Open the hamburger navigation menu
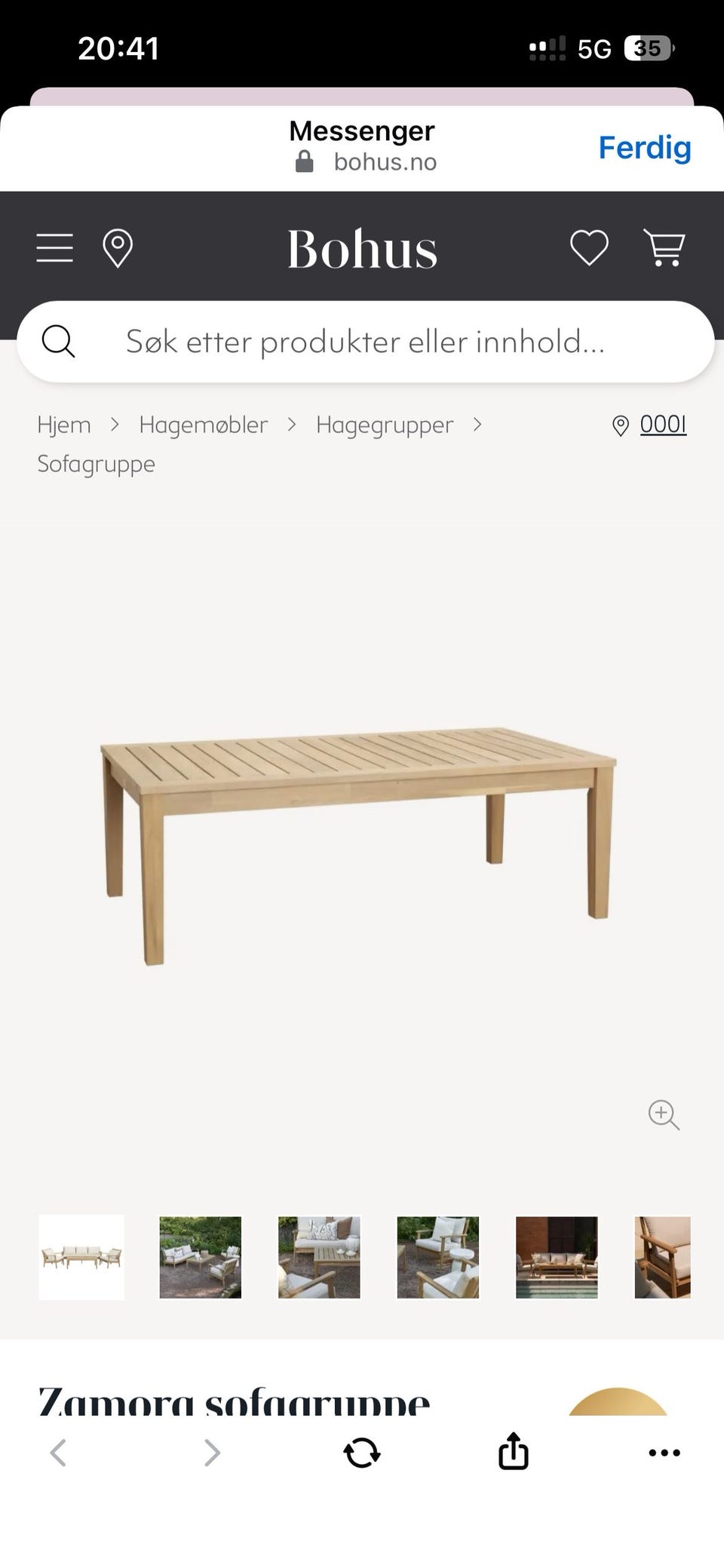 [54, 247]
